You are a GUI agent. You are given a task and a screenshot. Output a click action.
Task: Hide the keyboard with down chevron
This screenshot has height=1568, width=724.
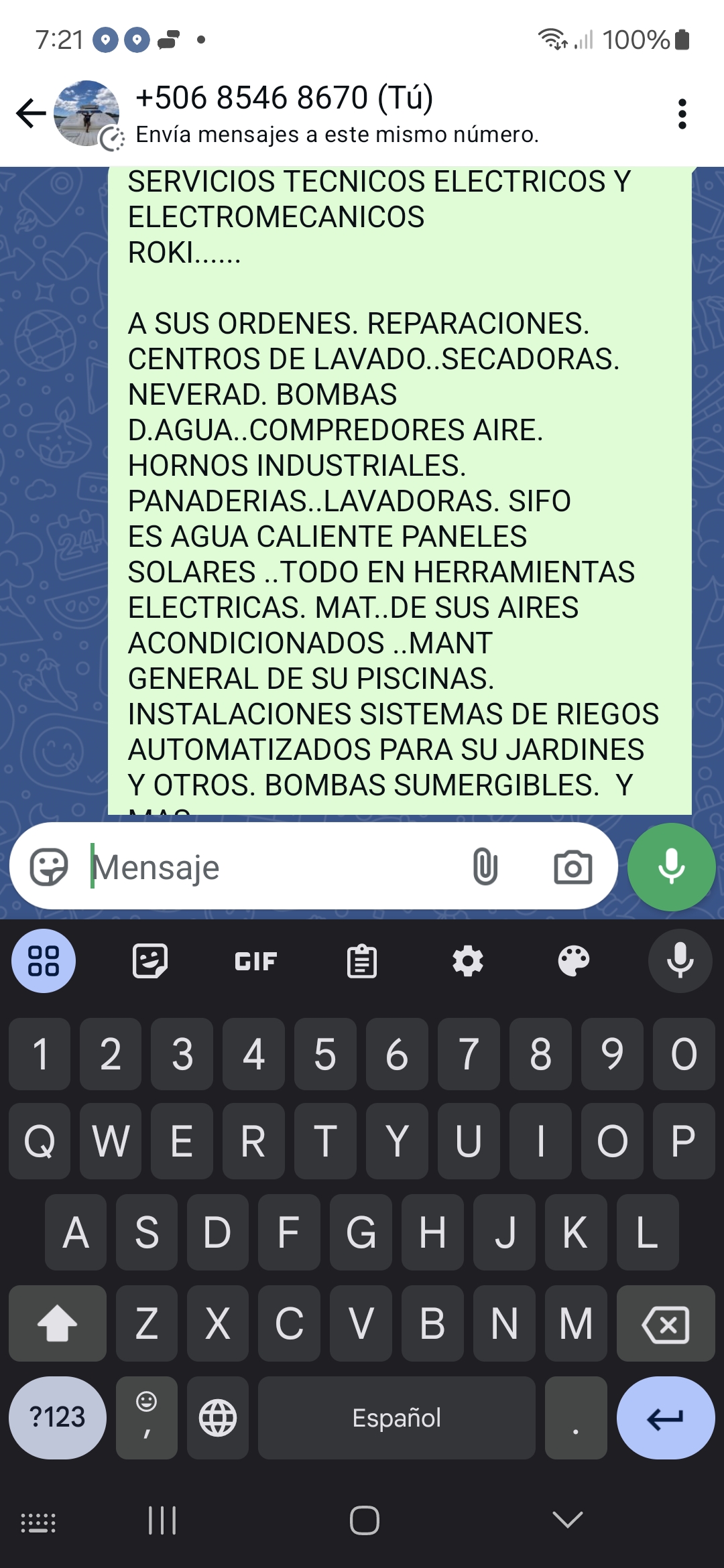[x=568, y=1519]
